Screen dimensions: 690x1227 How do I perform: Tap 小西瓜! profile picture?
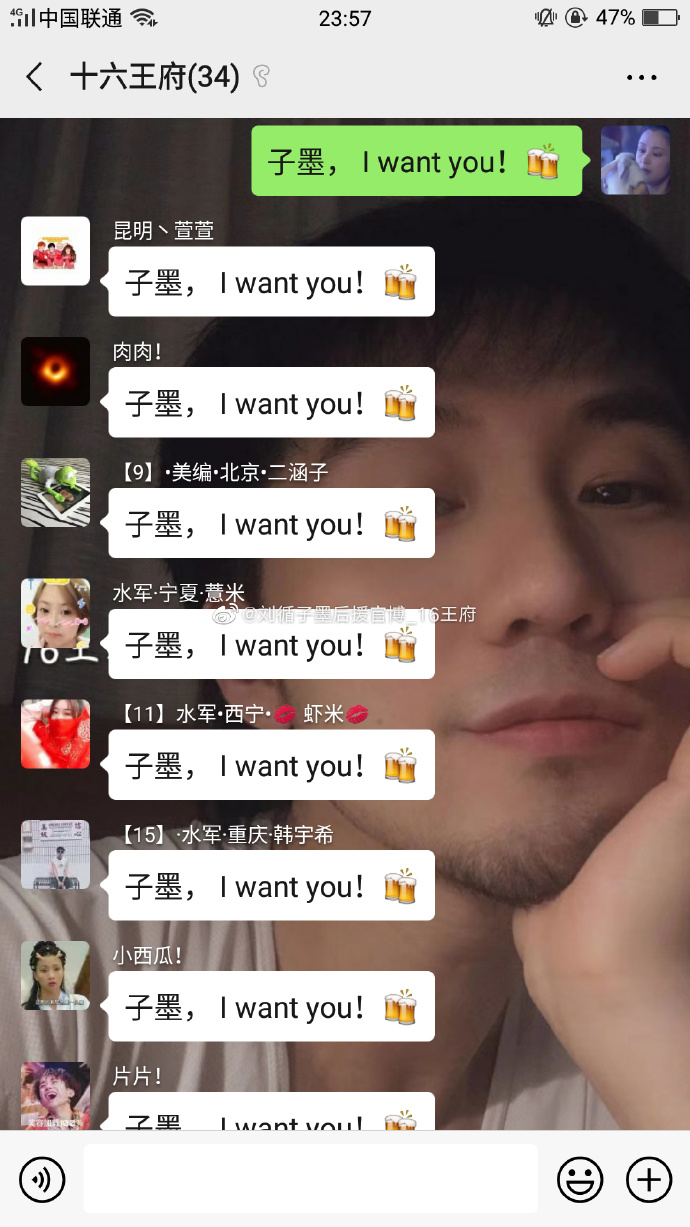(x=56, y=975)
